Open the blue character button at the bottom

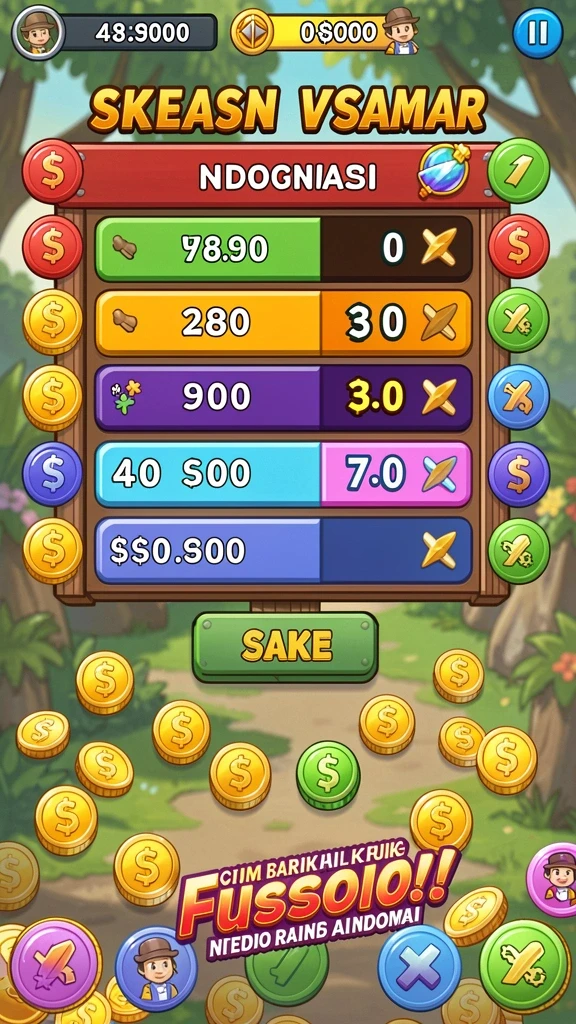pos(156,969)
